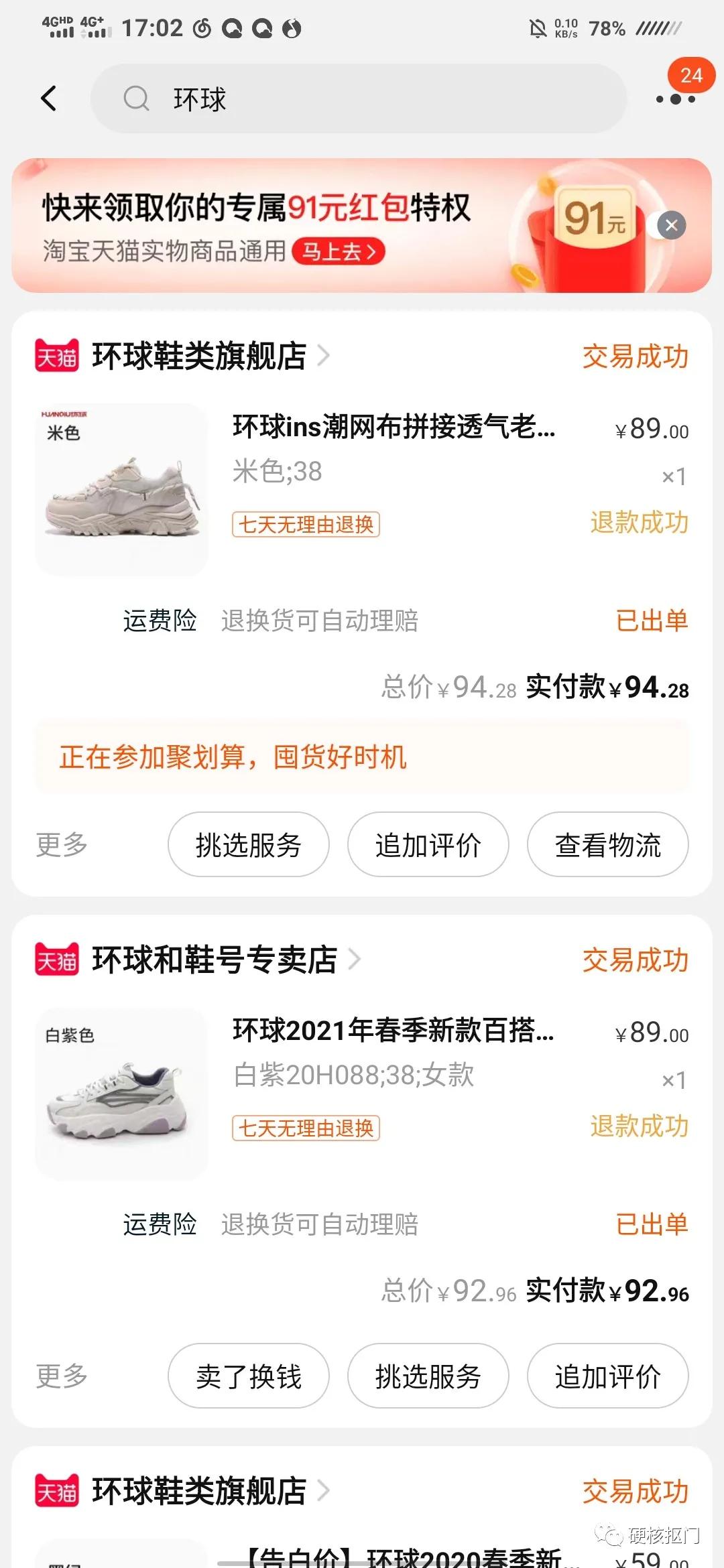
Task: Tap 已出单 shipping insurance status
Action: [x=651, y=622]
